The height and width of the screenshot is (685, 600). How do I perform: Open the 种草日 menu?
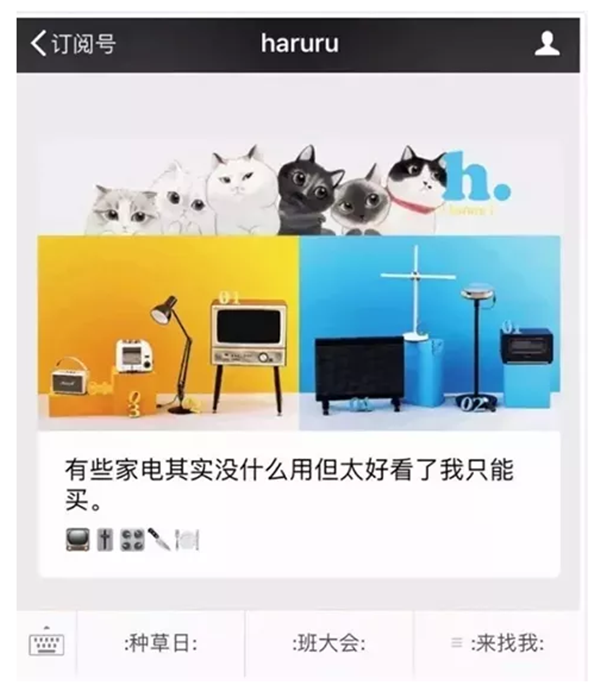(161, 643)
